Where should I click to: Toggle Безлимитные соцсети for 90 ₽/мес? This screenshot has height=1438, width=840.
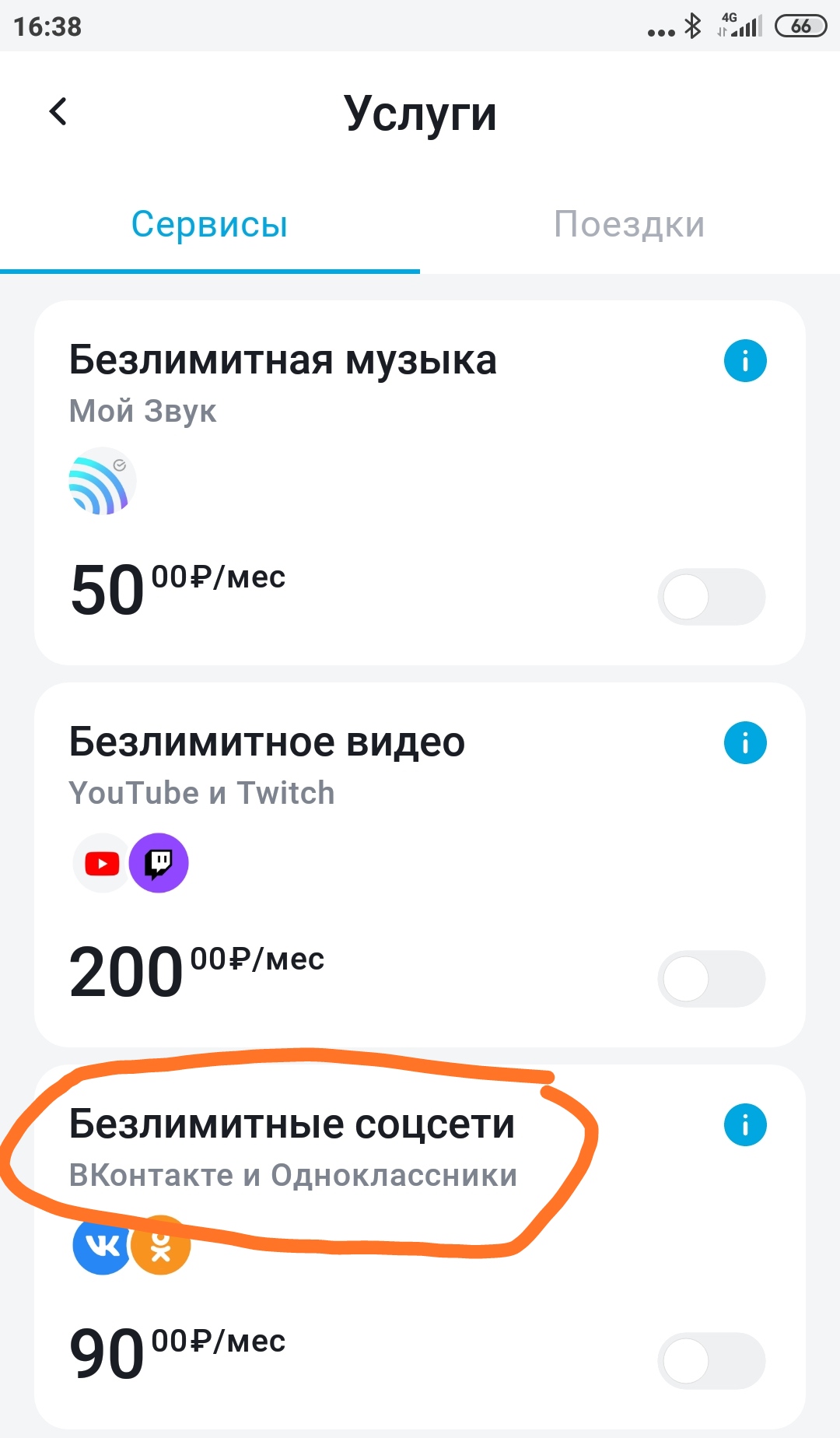[712, 1361]
